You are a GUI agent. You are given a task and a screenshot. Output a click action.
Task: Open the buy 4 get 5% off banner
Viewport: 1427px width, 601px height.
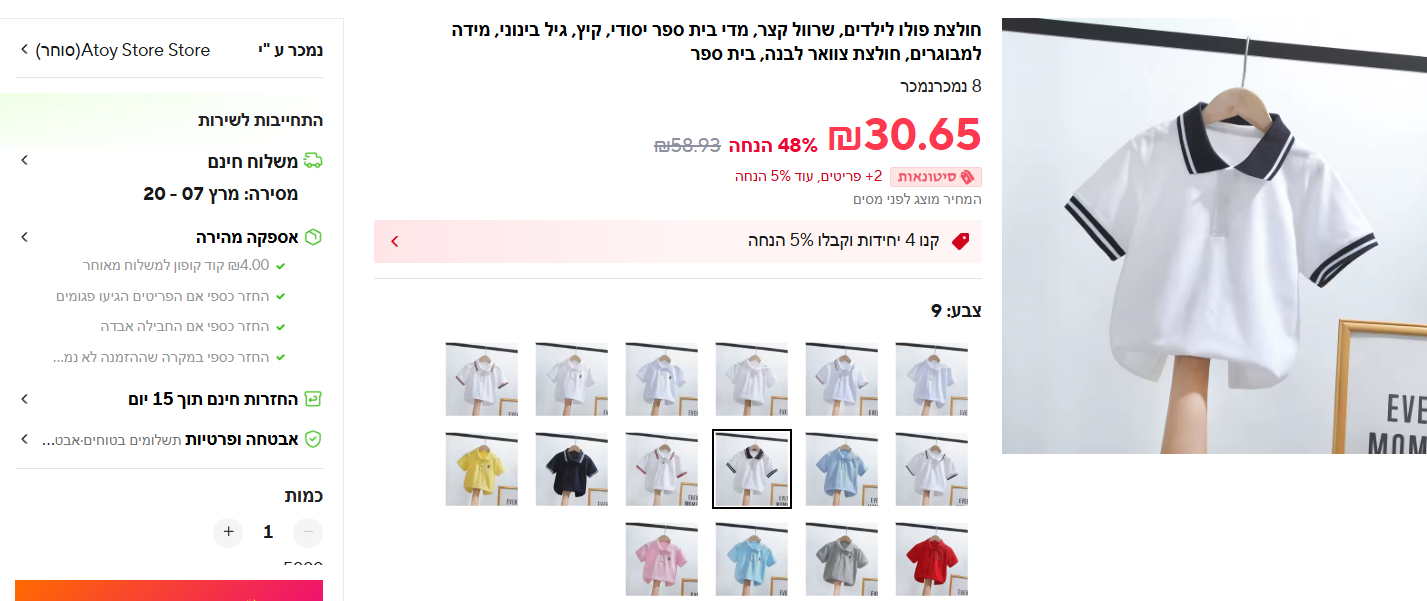point(677,241)
